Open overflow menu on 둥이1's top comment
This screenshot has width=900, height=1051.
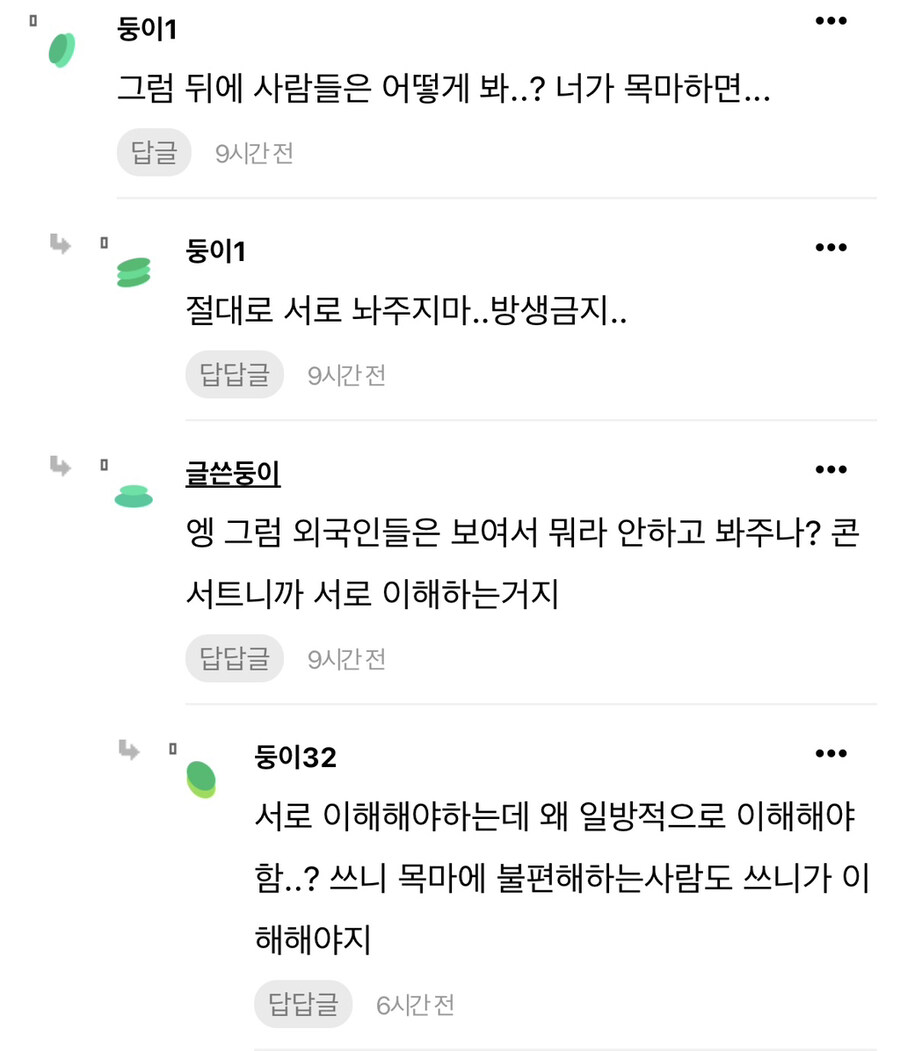[831, 21]
